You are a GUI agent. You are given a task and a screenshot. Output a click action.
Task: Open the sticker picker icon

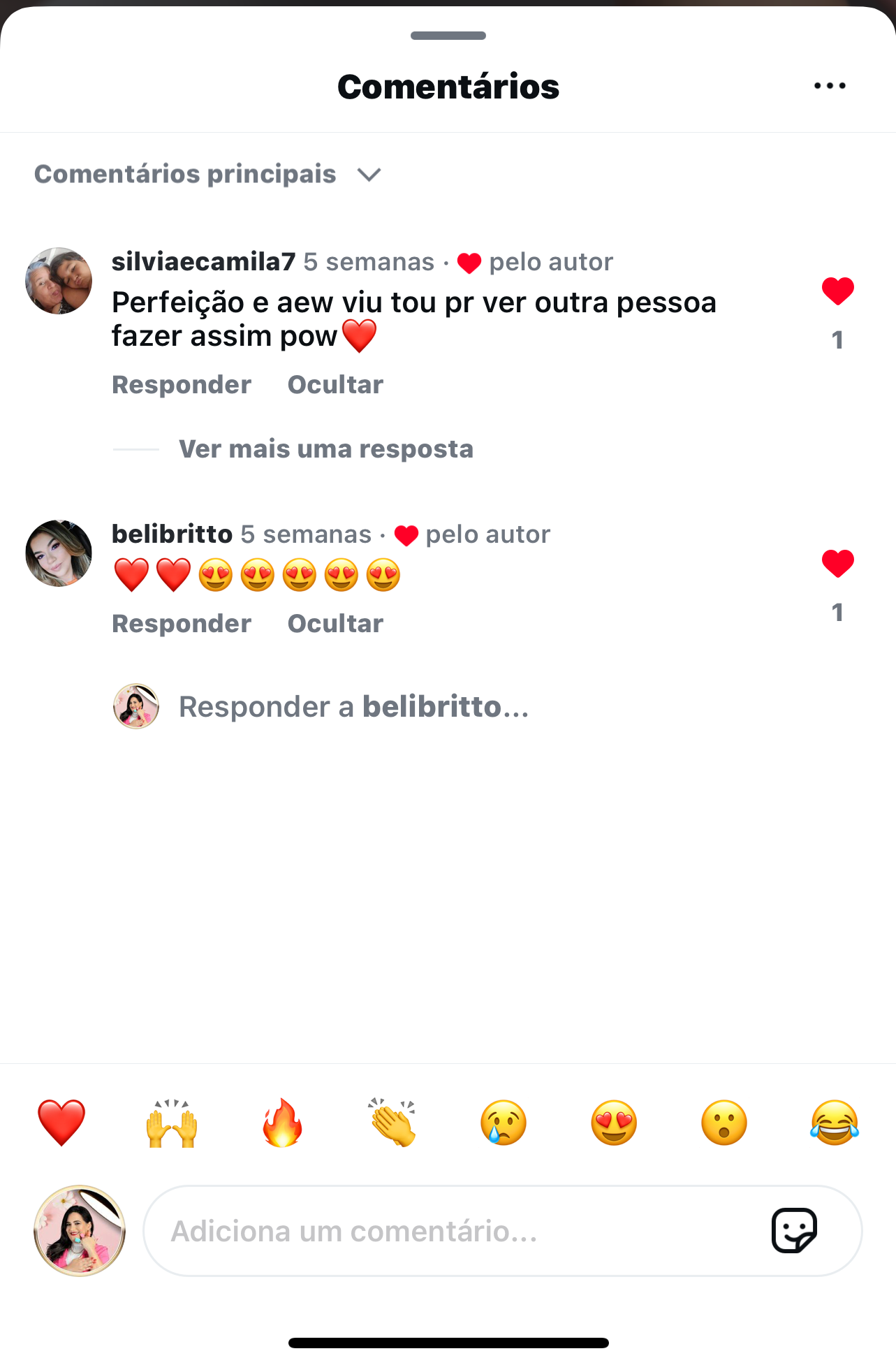pyautogui.click(x=794, y=1231)
